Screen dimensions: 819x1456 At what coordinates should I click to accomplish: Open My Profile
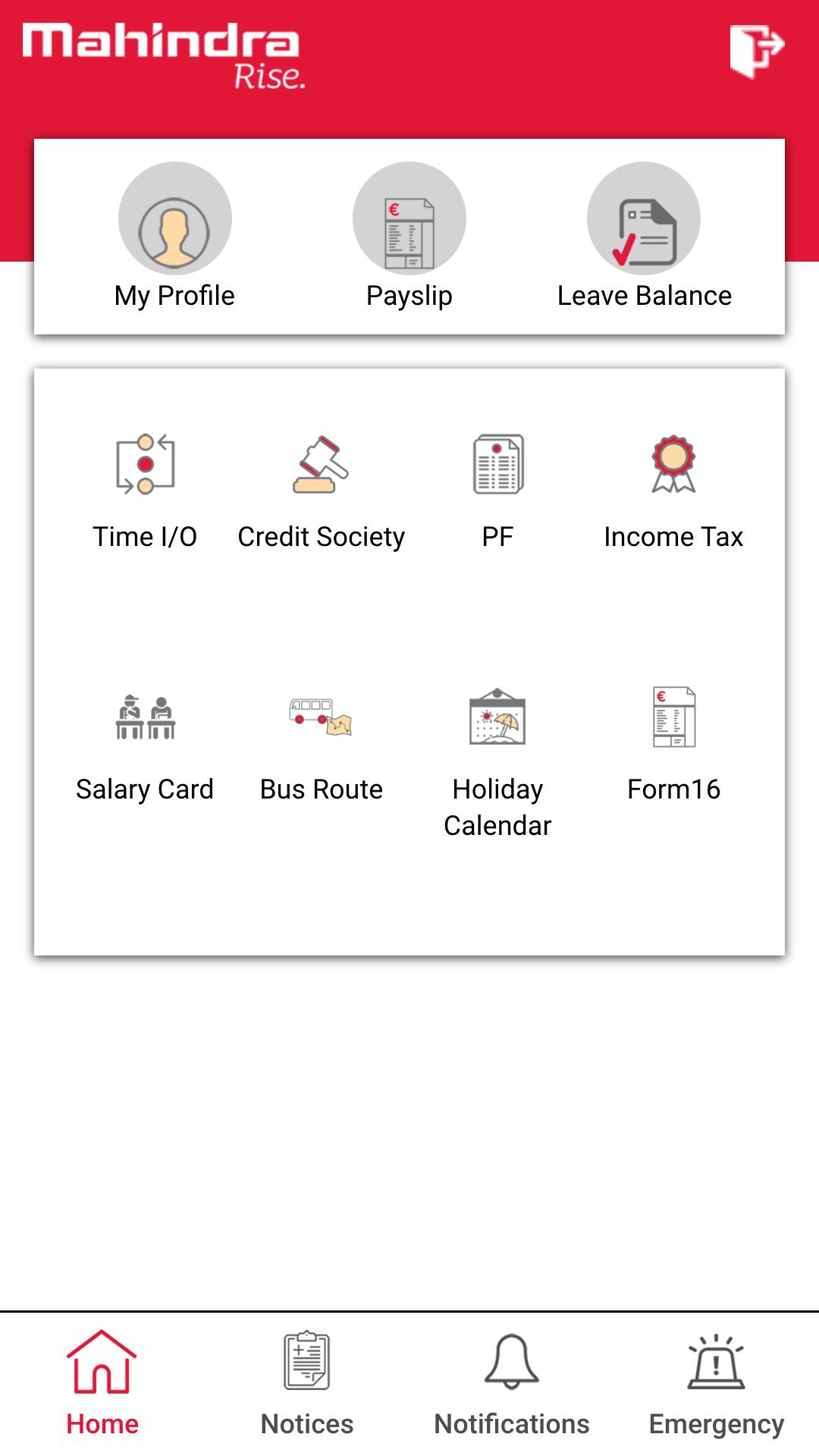(x=174, y=236)
